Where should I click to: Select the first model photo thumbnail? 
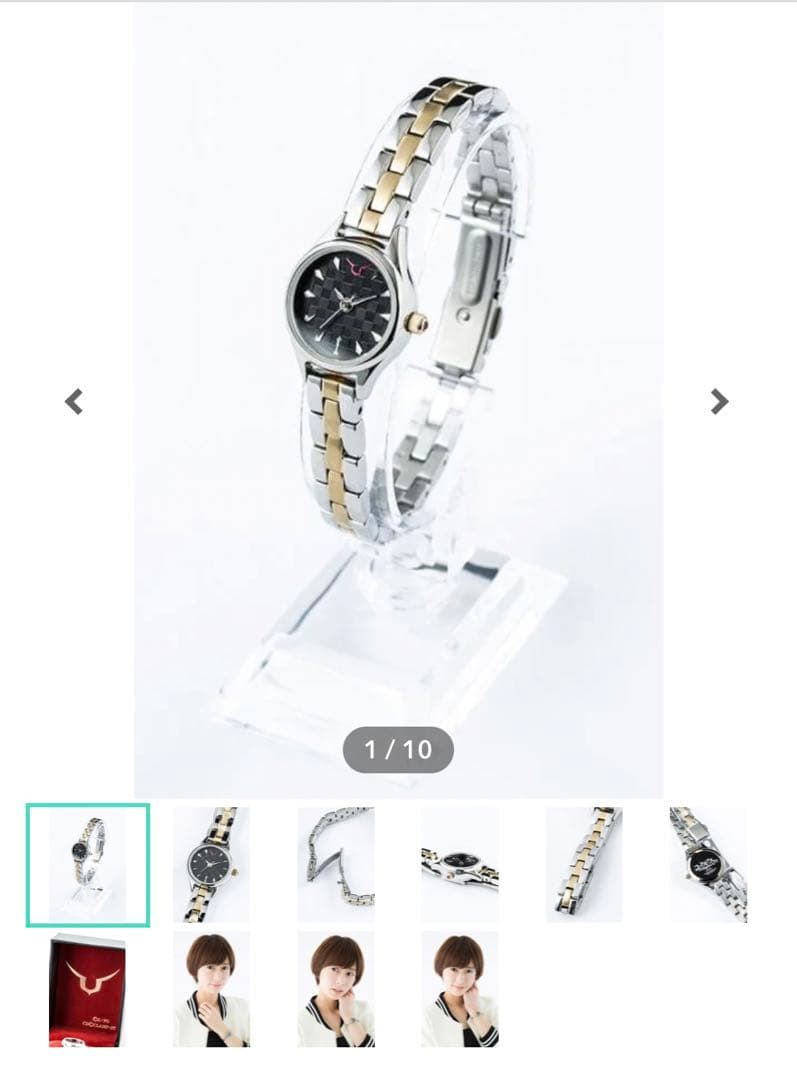tap(211, 989)
